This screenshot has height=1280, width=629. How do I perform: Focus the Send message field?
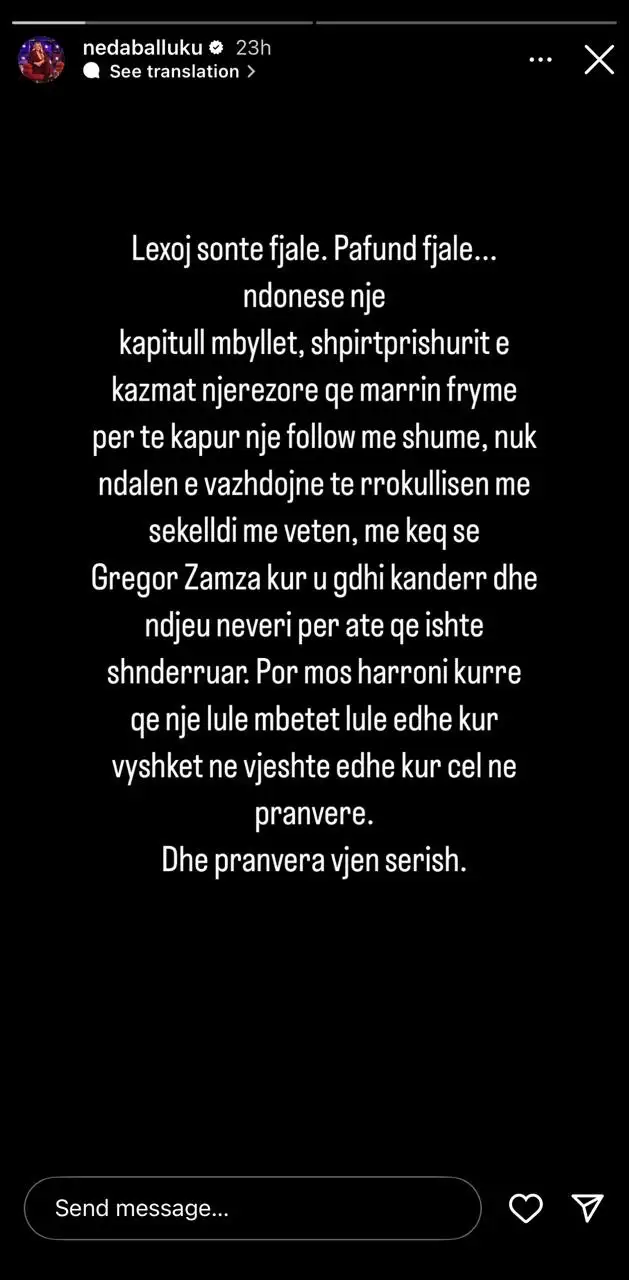point(252,1208)
